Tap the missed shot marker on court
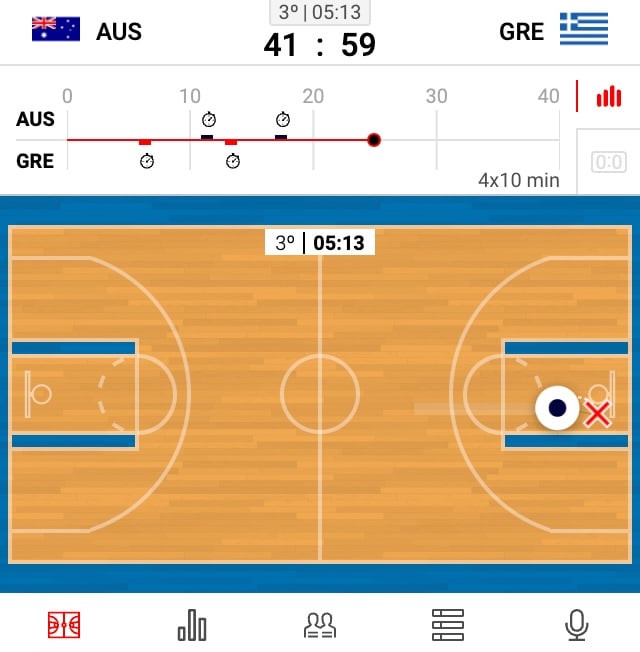 (x=598, y=413)
